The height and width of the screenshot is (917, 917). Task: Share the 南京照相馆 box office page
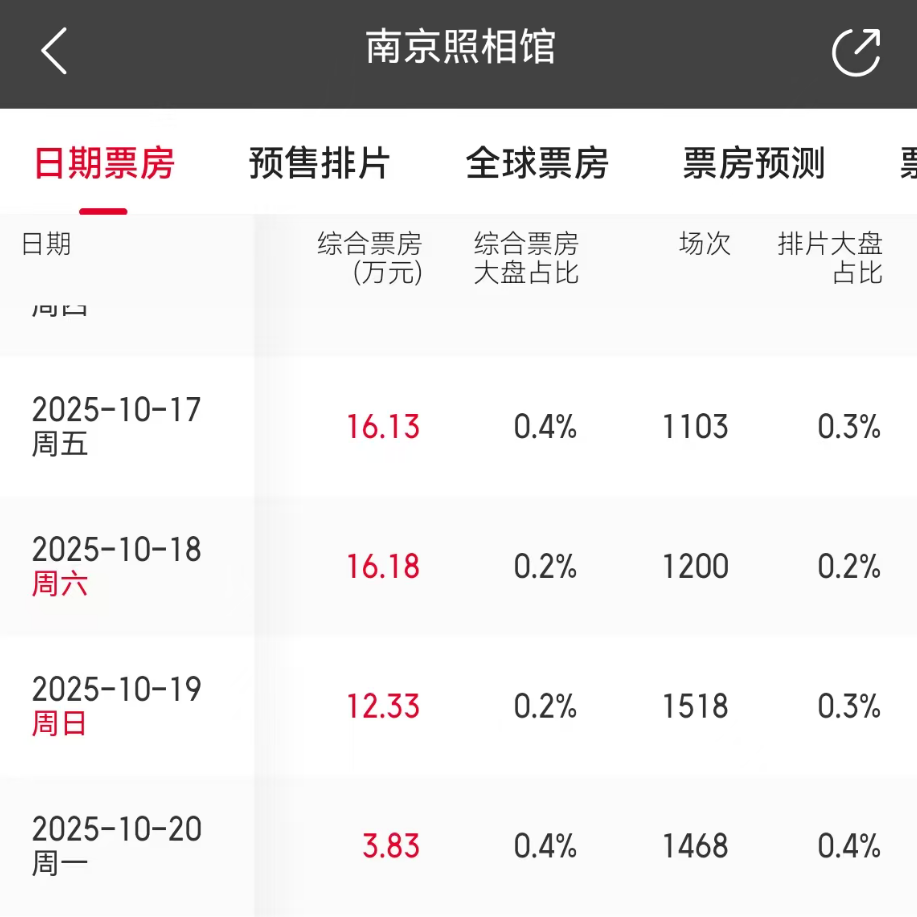click(856, 52)
